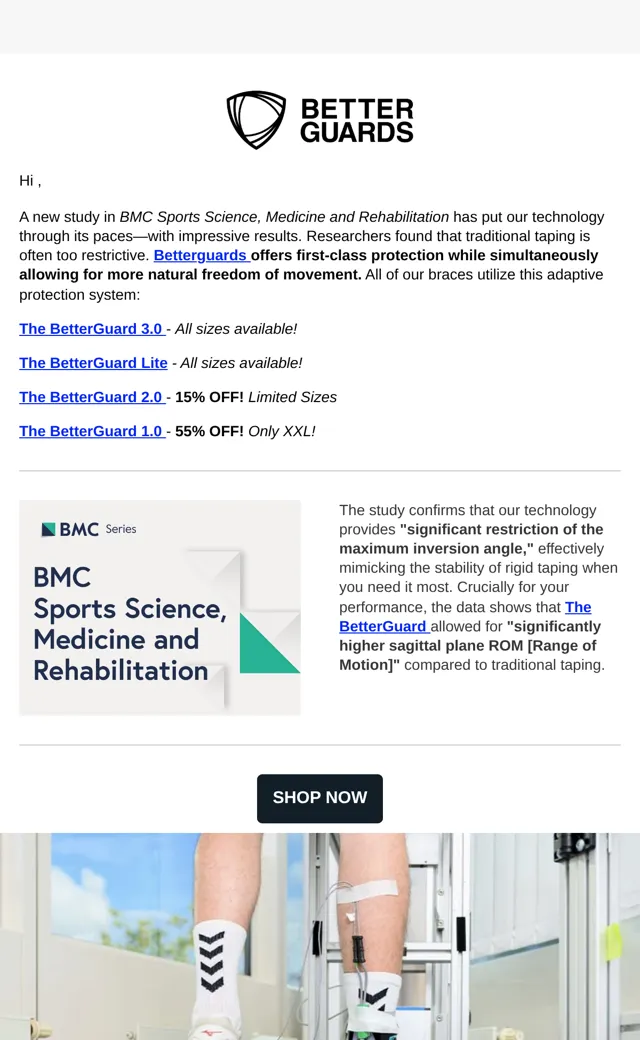This screenshot has height=1040, width=640.
Task: Tap the SHOP NOW button
Action: (320, 799)
